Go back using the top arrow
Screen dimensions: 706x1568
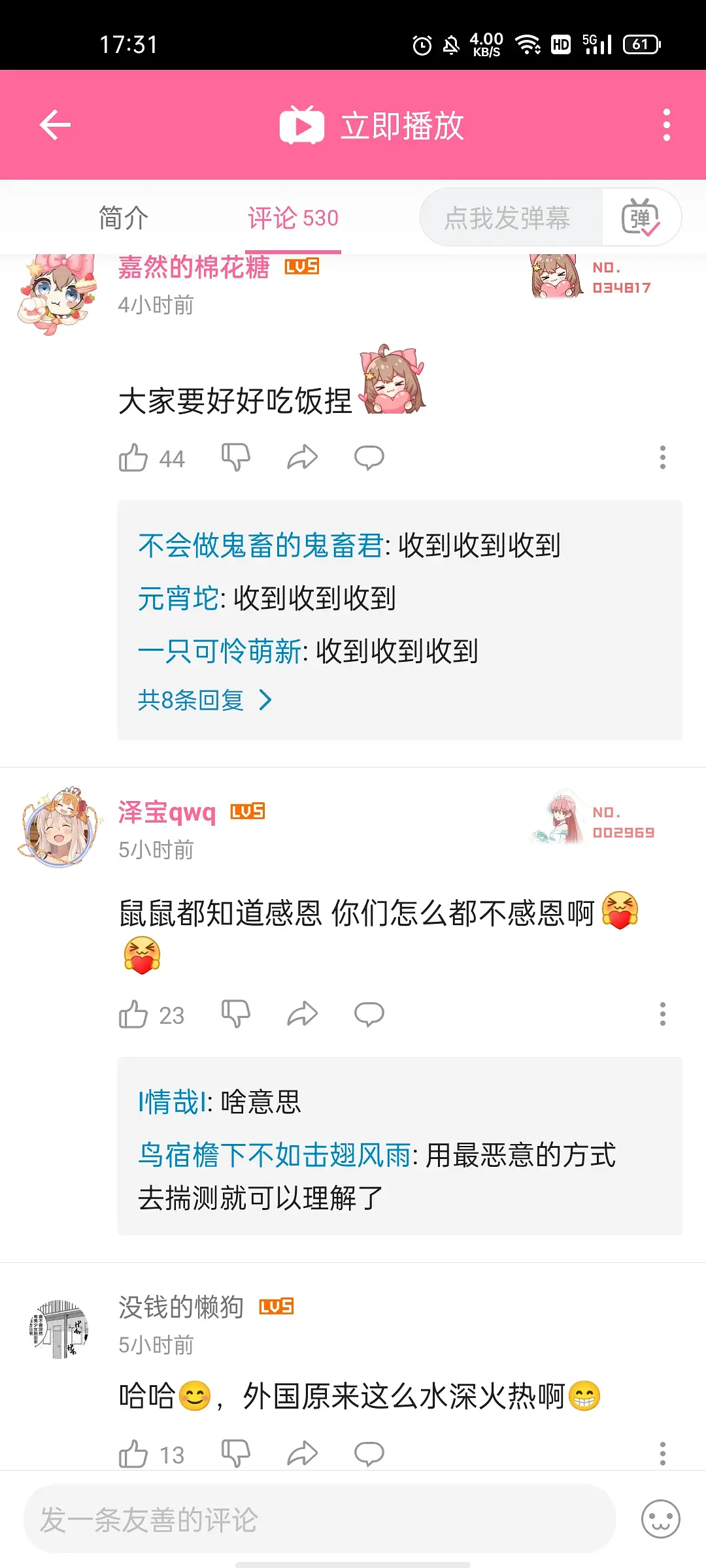click(x=55, y=125)
